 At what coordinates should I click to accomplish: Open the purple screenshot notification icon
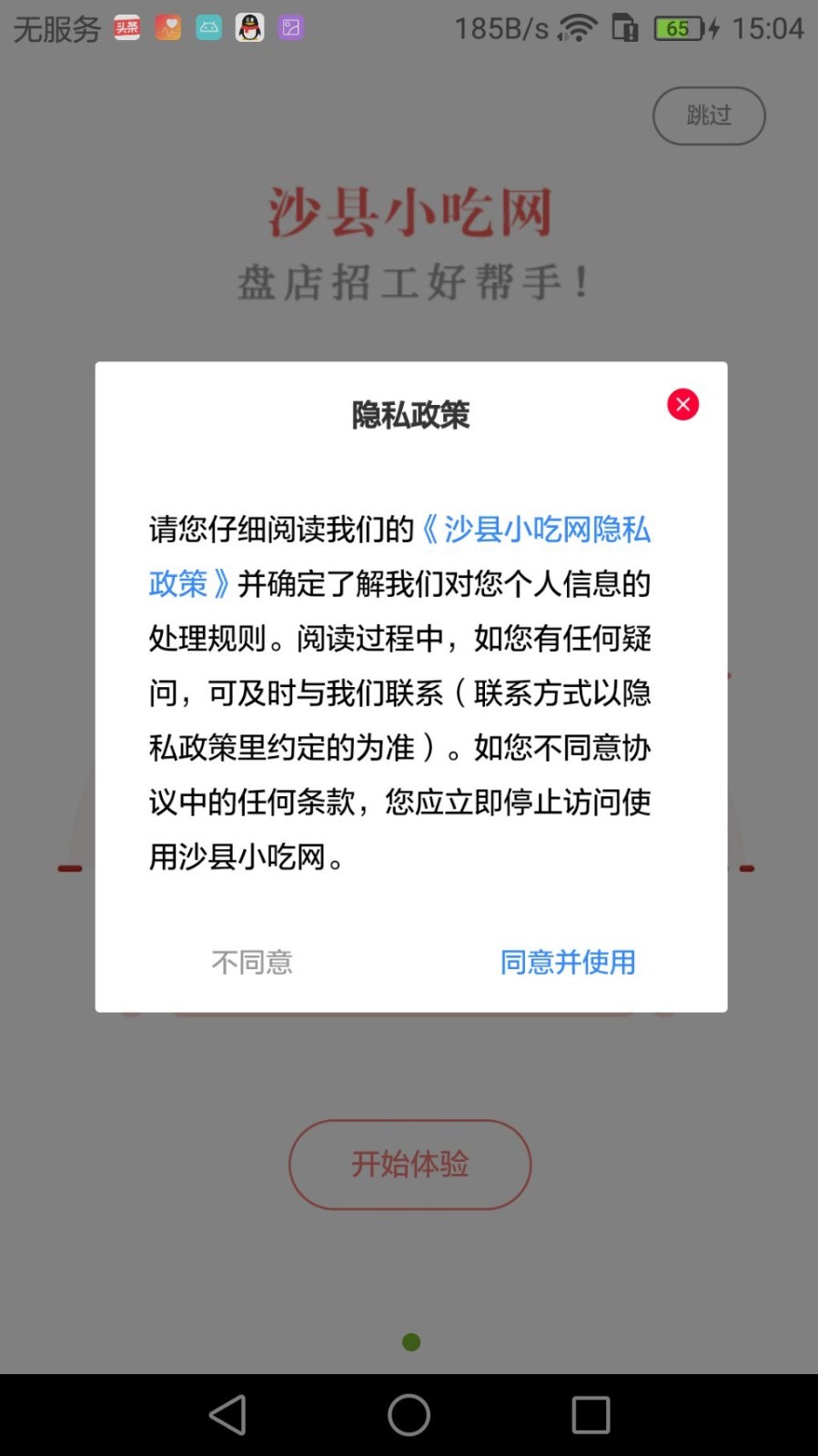(290, 27)
